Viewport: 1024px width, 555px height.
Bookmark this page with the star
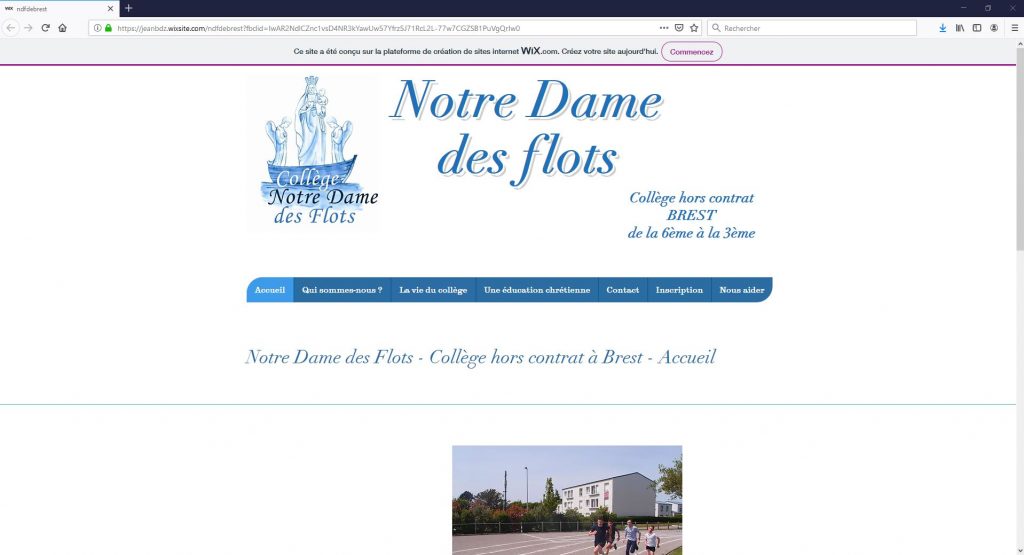694,28
